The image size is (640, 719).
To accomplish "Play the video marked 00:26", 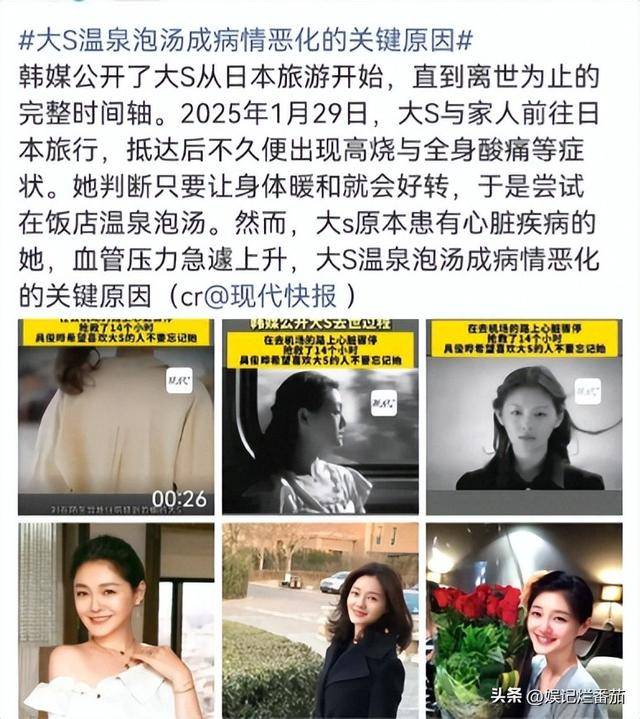I will click(x=116, y=416).
